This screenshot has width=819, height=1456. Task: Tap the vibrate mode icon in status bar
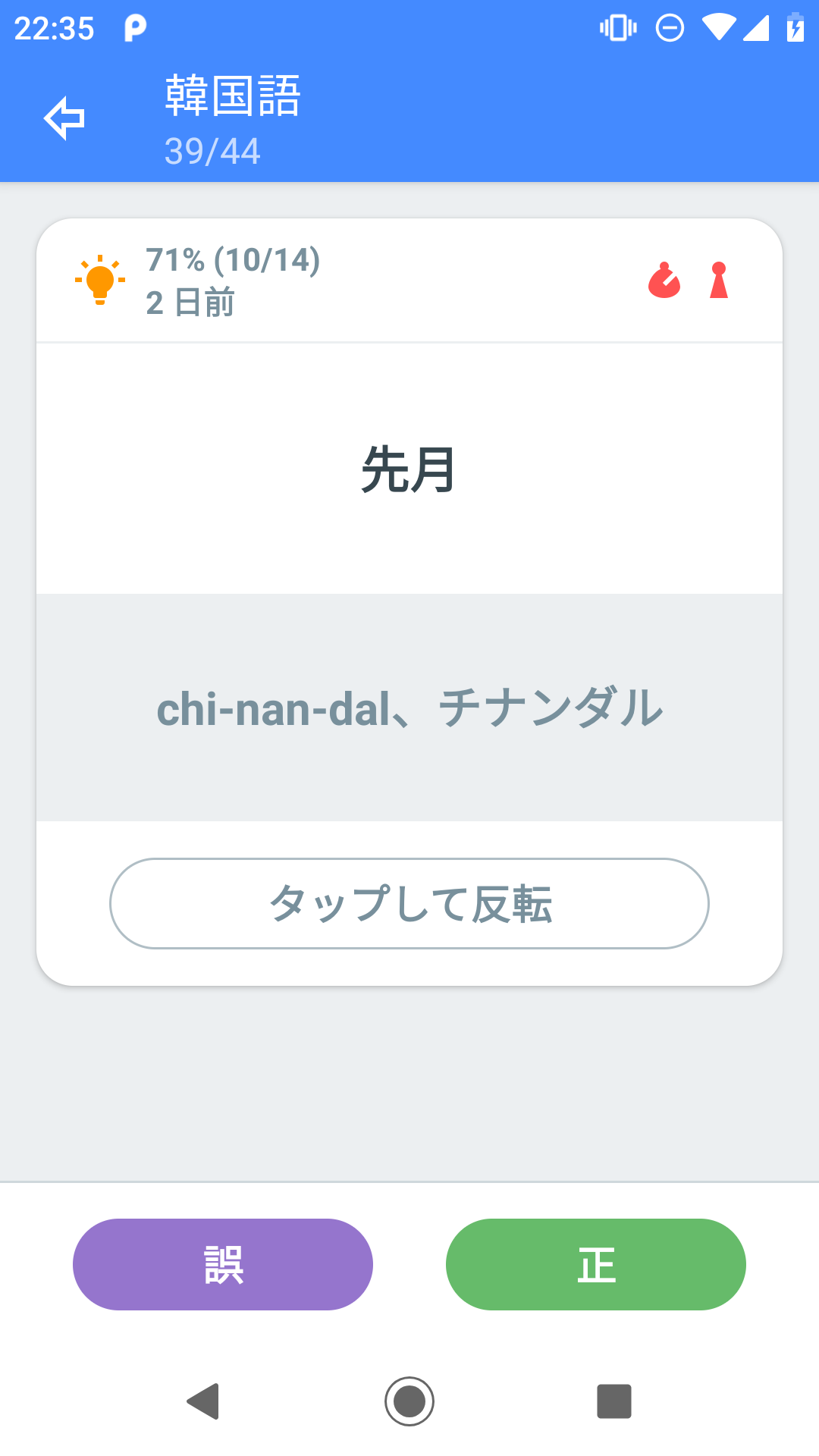coord(617,27)
